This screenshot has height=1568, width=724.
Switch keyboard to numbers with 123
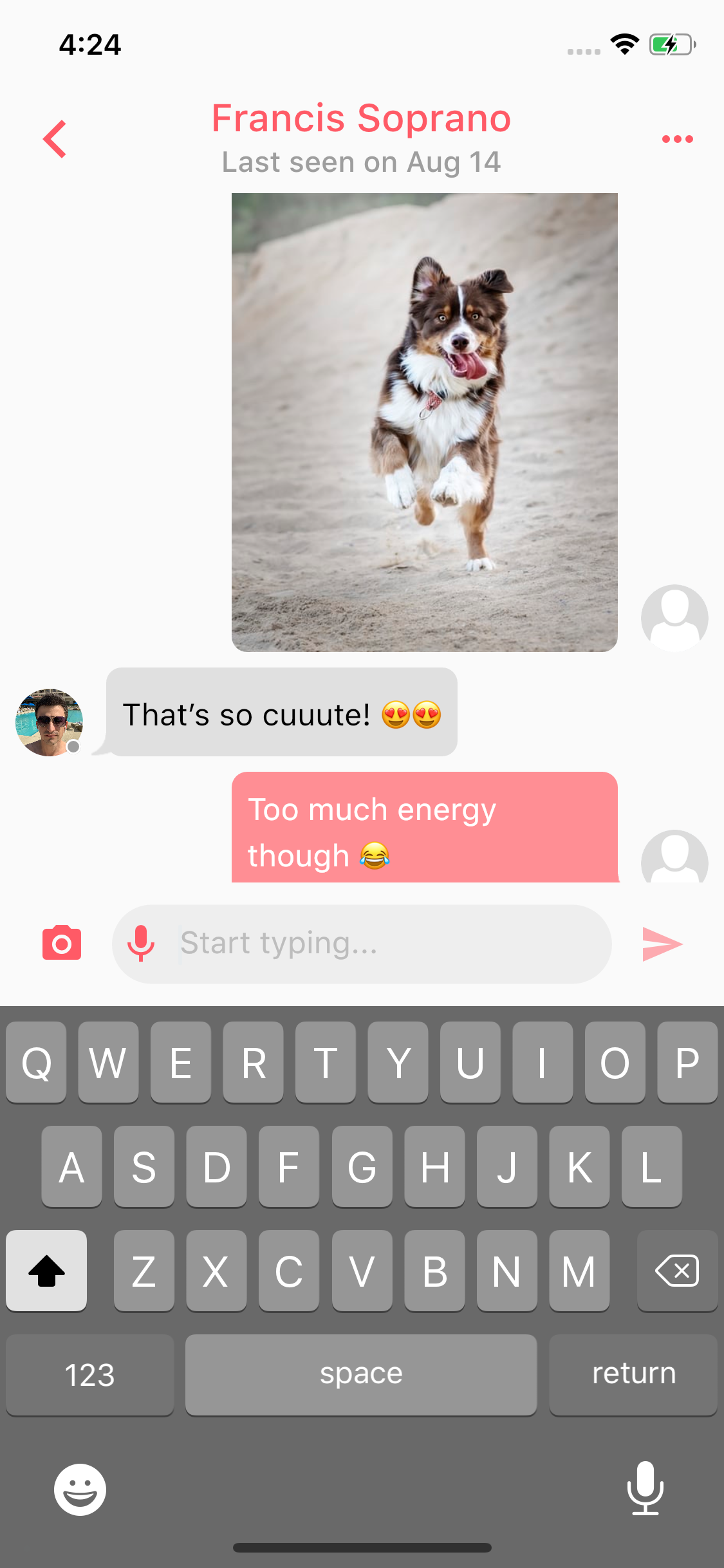(89, 1375)
